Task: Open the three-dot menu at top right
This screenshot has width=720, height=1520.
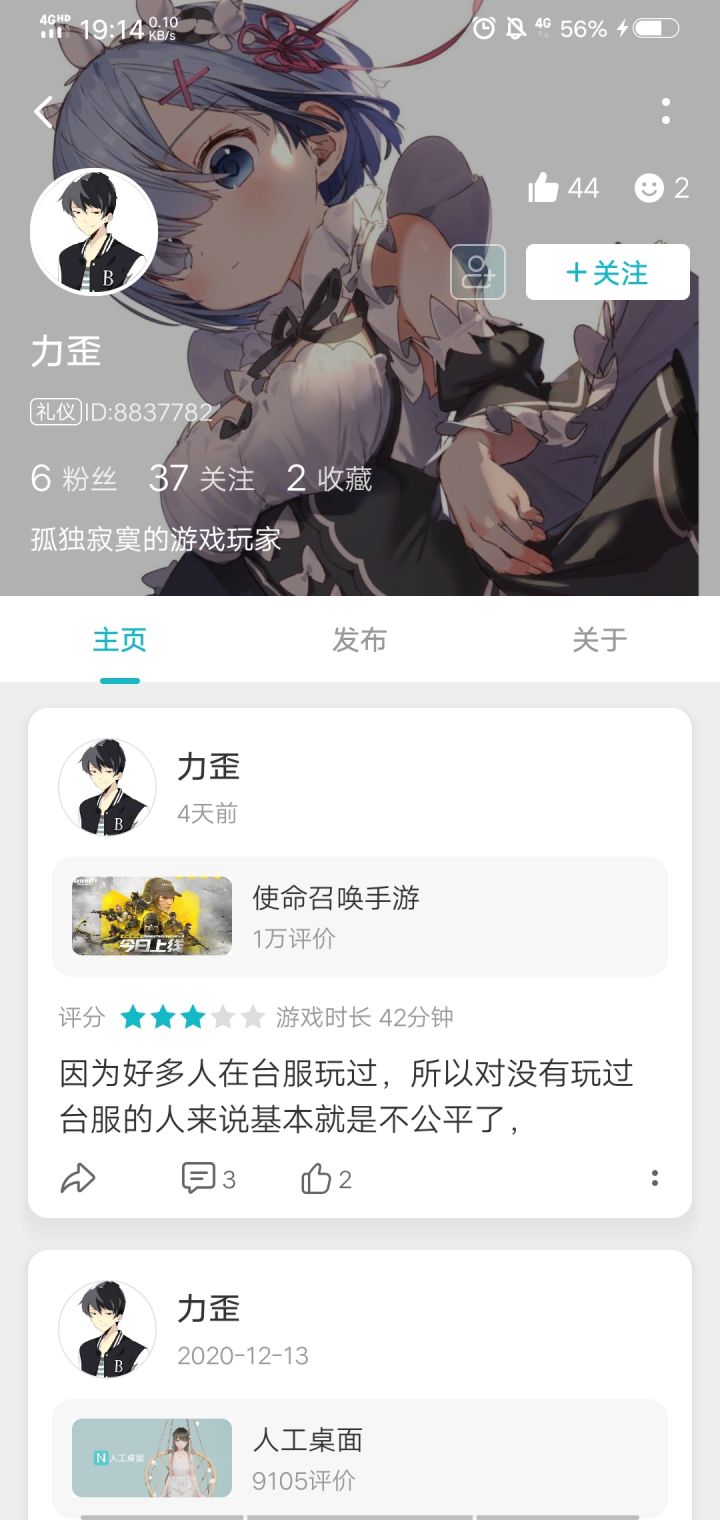Action: [x=666, y=113]
